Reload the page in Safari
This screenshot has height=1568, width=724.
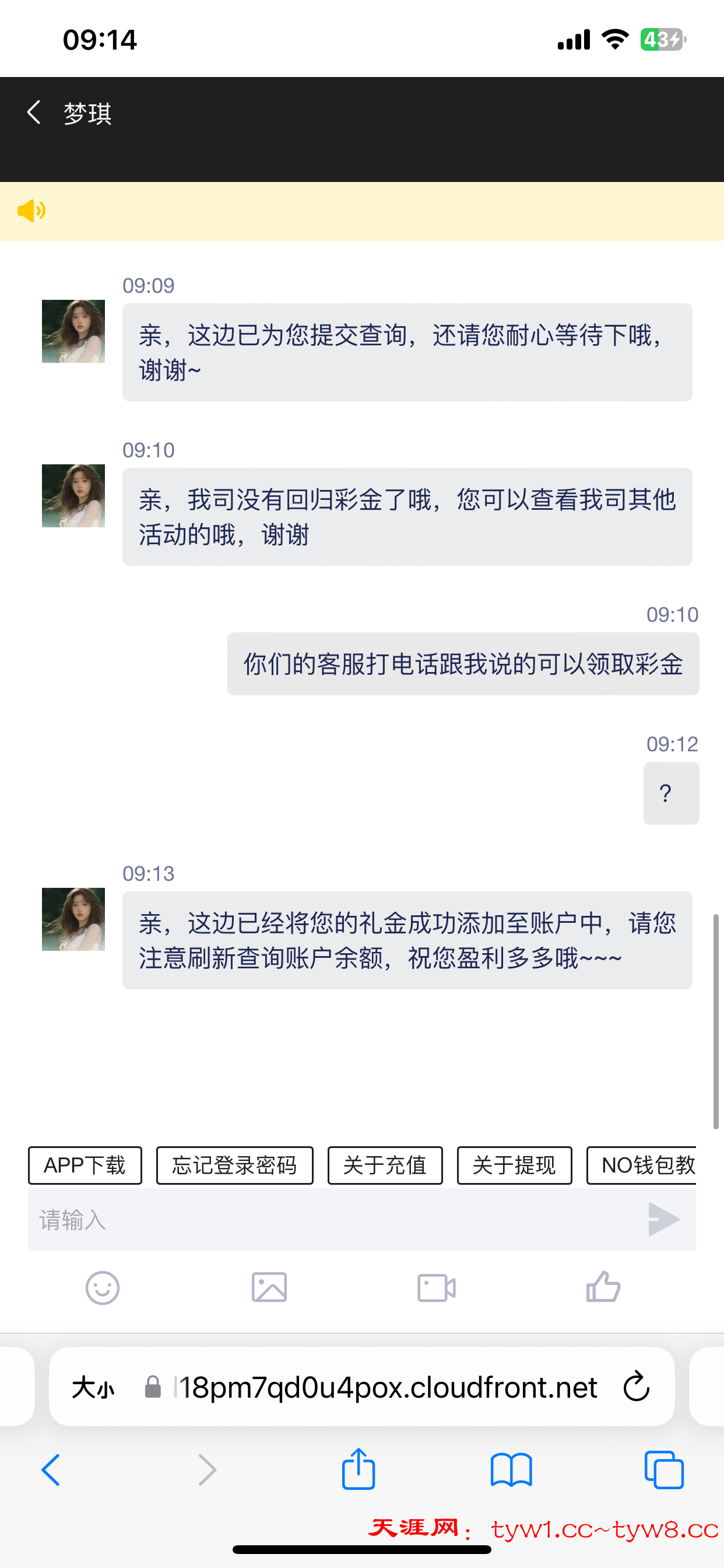pyautogui.click(x=637, y=1386)
